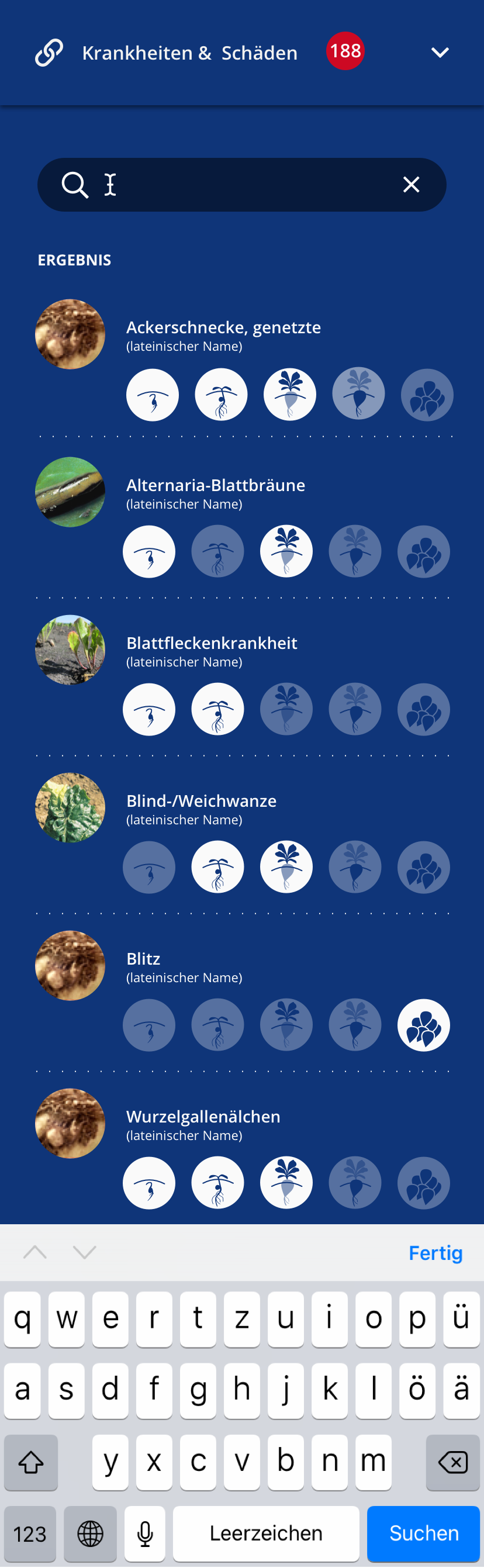Select the Blattfleckenkrankheit result

pyautogui.click(x=211, y=643)
